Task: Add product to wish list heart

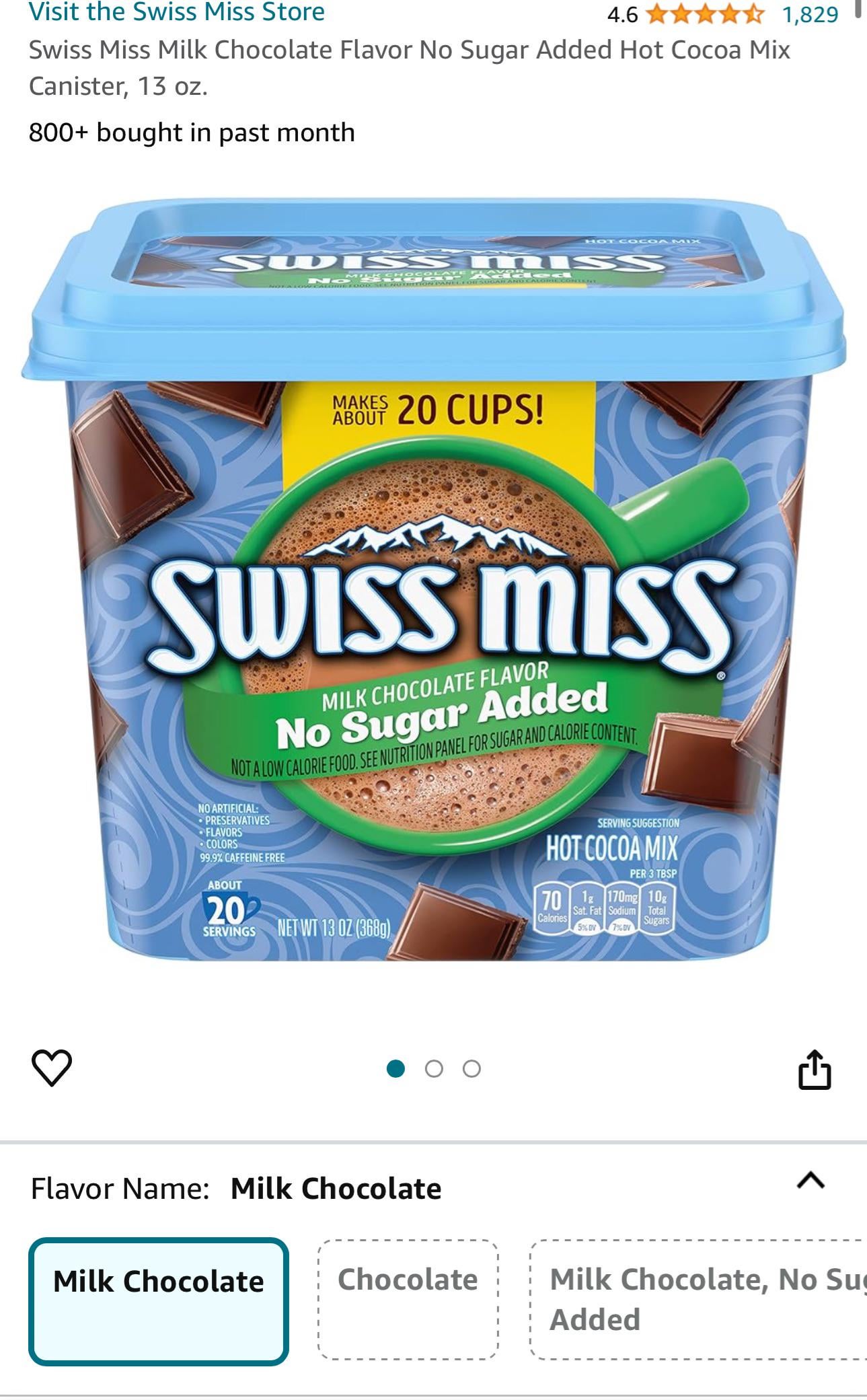Action: (52, 1068)
